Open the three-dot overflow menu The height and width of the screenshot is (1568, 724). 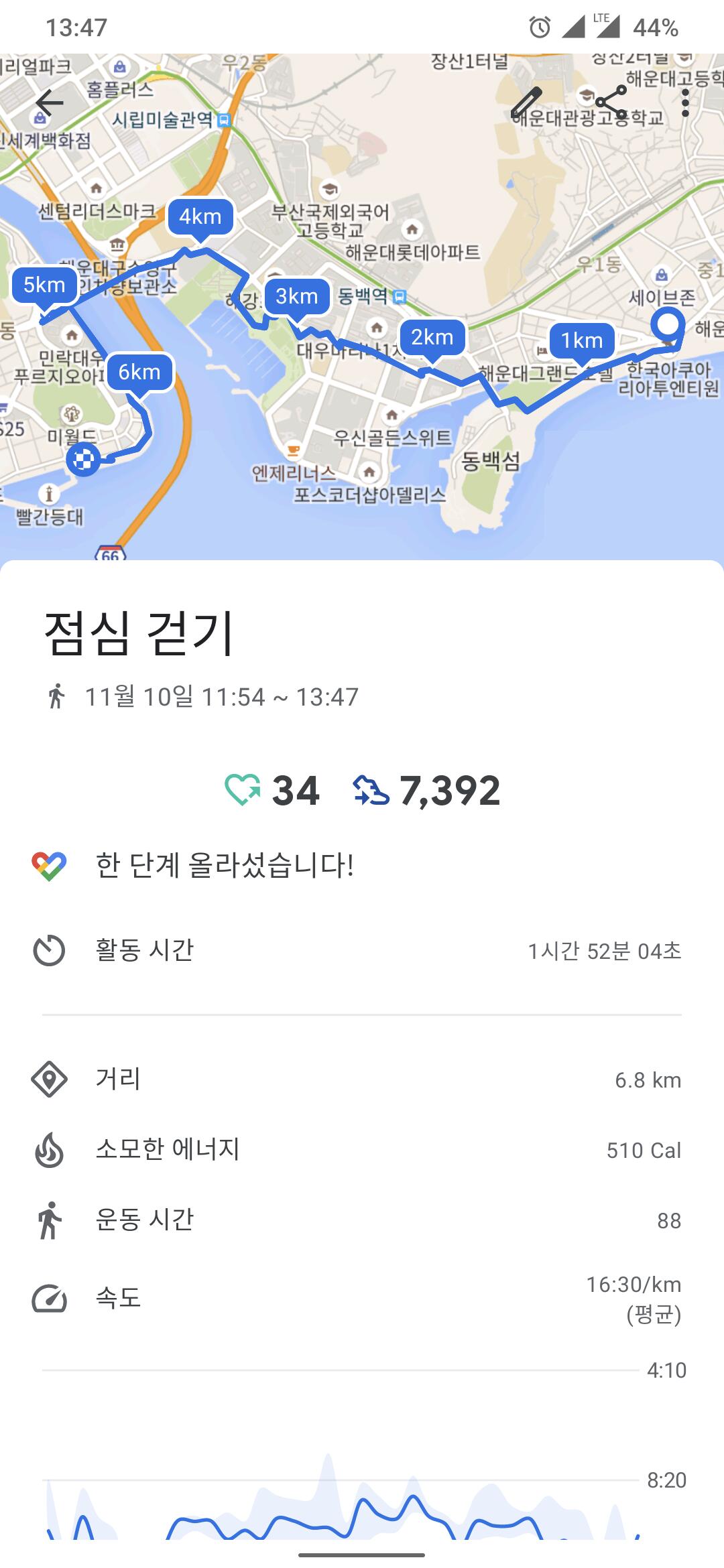click(x=685, y=103)
